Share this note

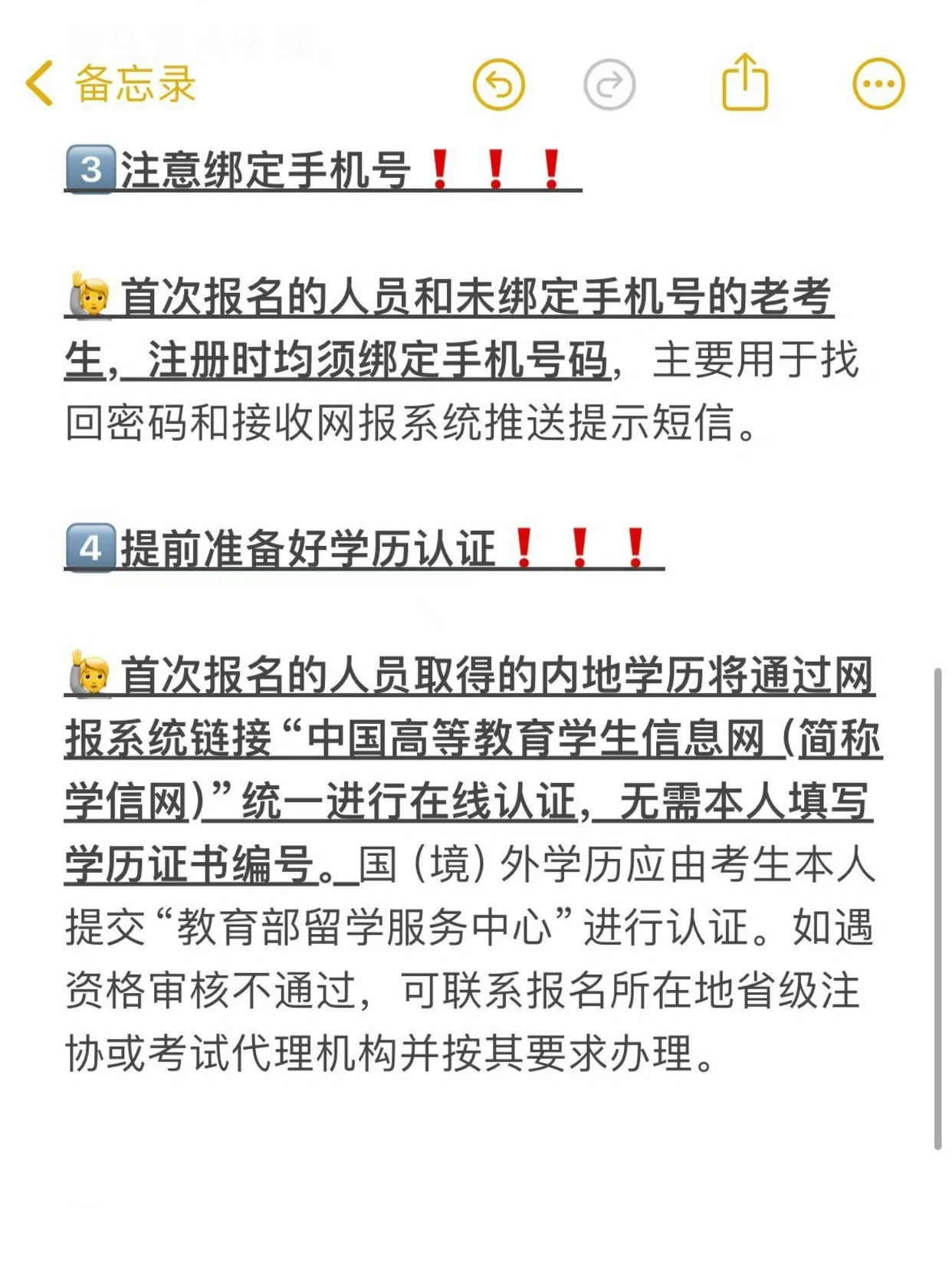tap(745, 83)
